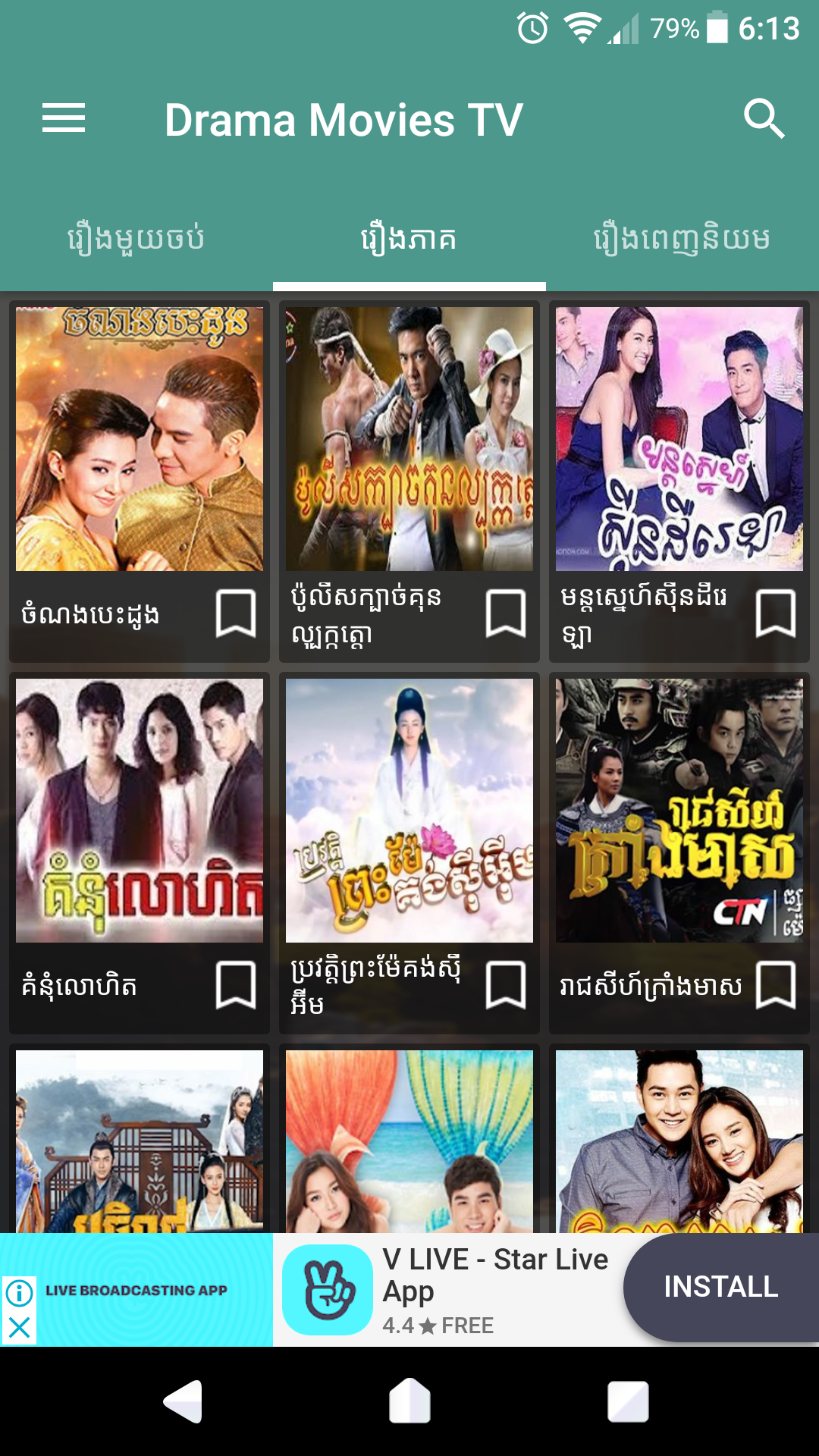Open the ប្រវត្តិព្រះម៉ែគង់ស៊ីអ៊ីម drama poster
This screenshot has height=1456, width=819.
tap(409, 810)
